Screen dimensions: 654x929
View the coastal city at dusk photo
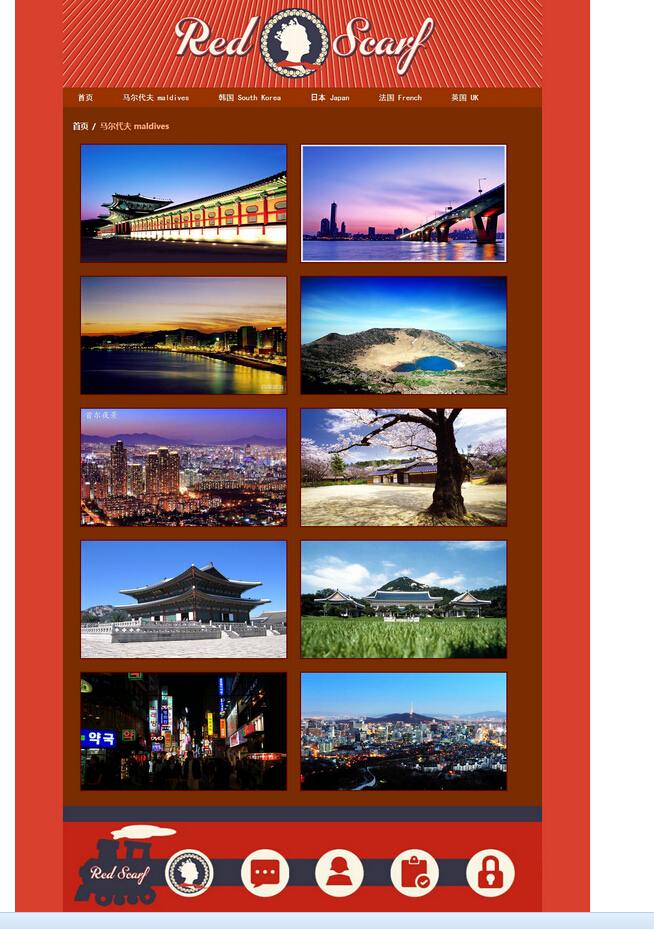point(184,335)
